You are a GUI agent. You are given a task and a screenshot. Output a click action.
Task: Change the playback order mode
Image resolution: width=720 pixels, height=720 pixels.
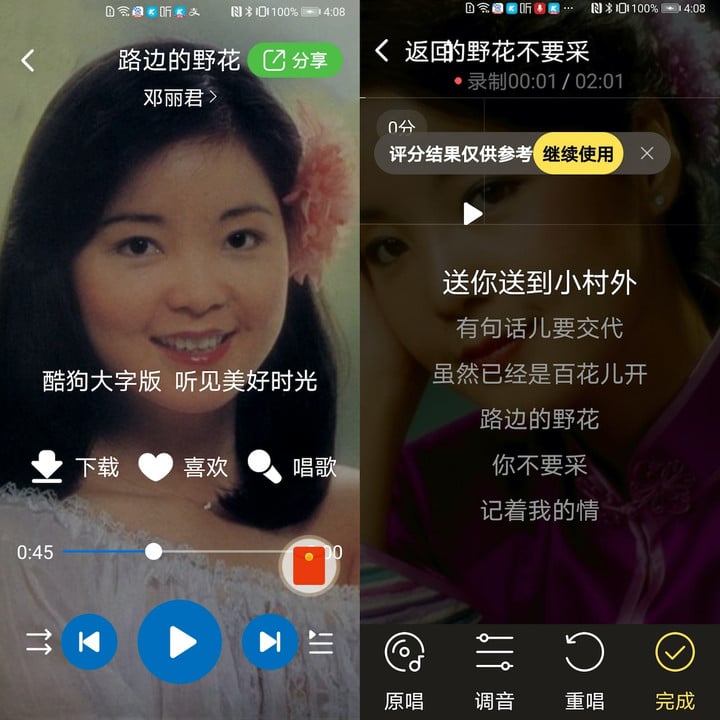38,642
